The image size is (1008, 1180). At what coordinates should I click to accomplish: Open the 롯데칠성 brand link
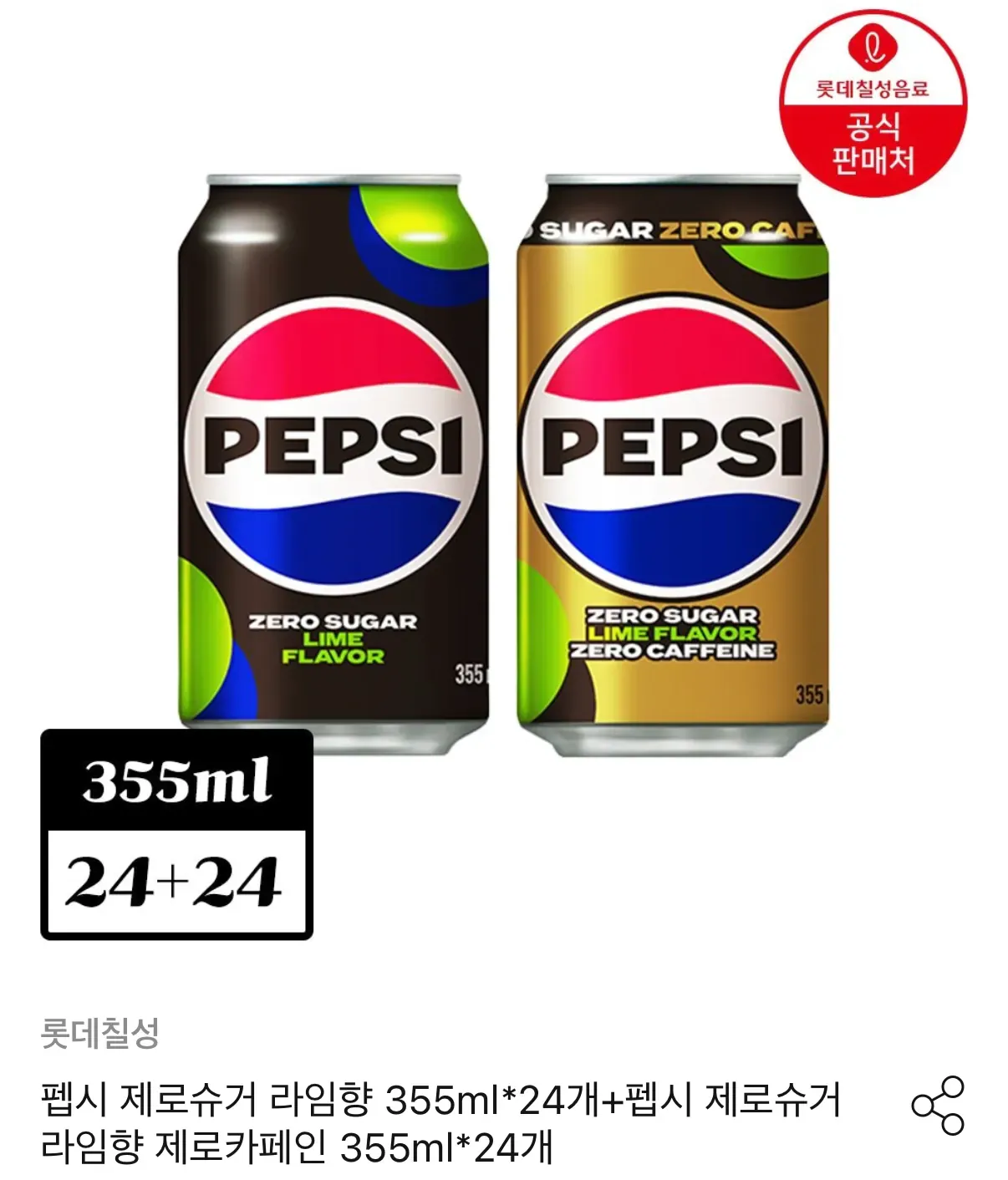99,1034
